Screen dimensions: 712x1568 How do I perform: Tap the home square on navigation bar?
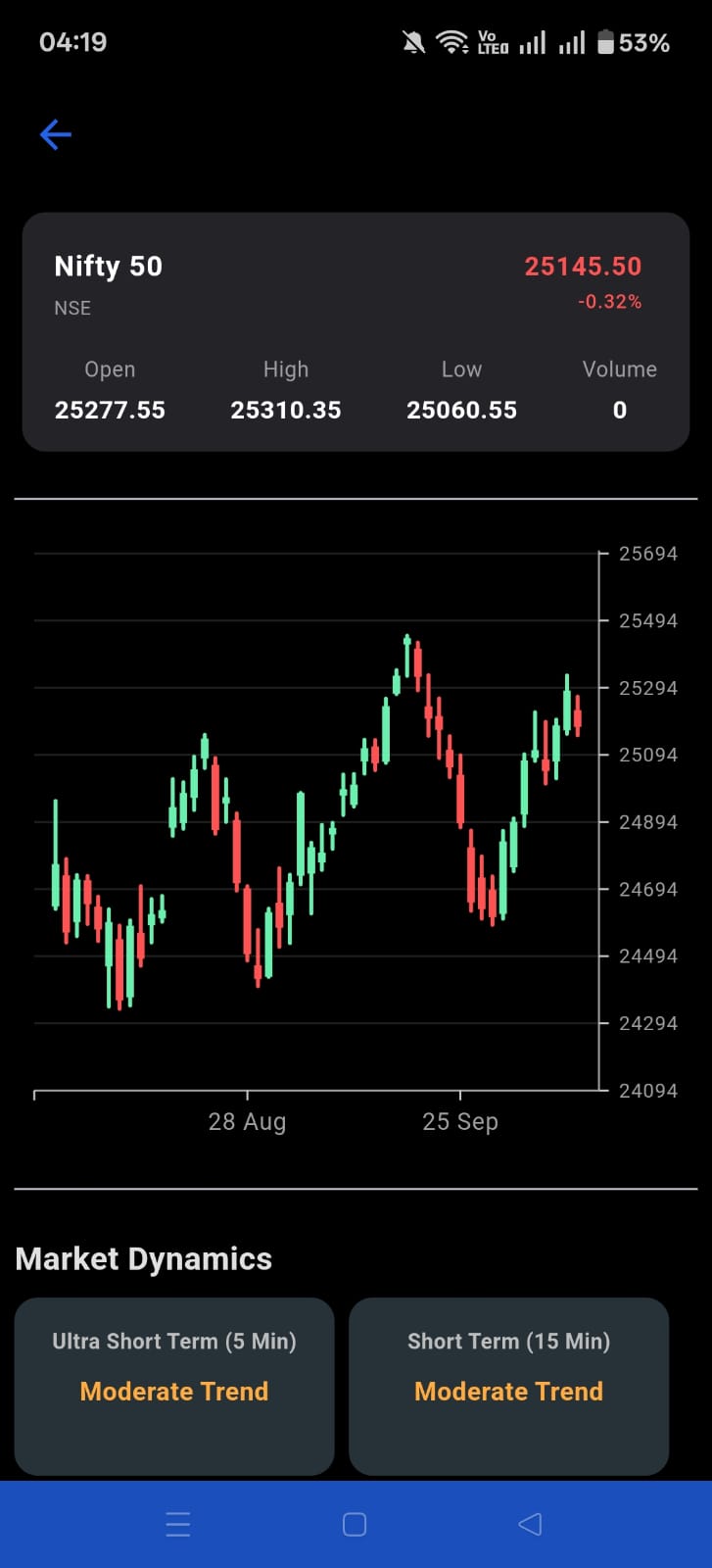353,1524
